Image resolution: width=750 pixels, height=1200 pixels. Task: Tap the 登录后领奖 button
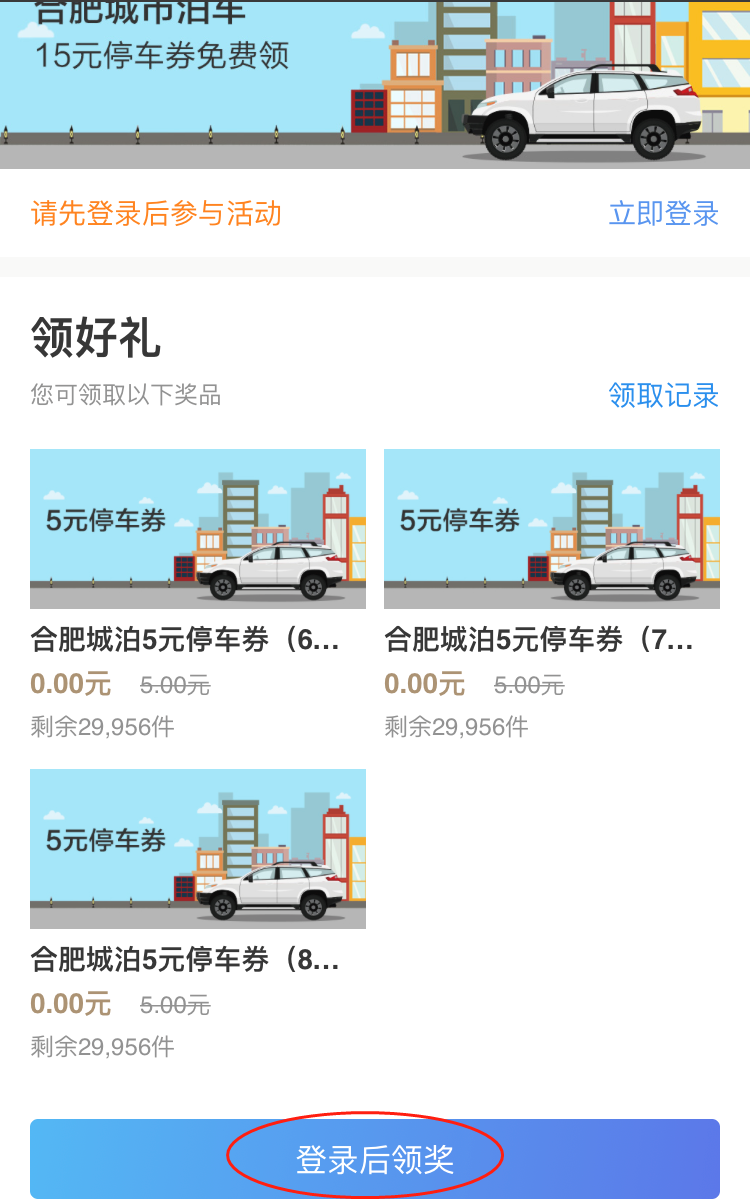click(x=375, y=1159)
